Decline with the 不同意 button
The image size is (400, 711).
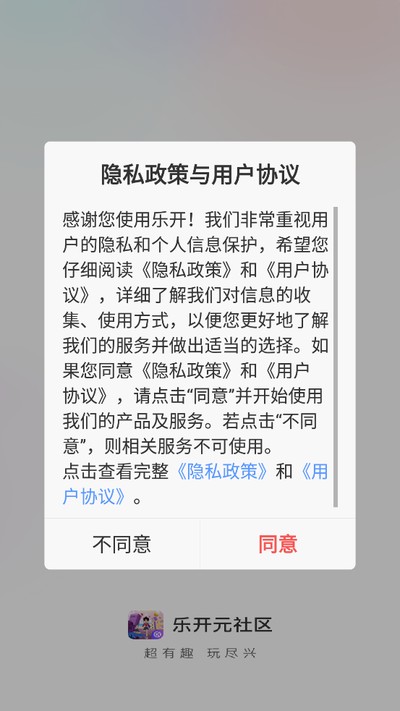coord(122,544)
